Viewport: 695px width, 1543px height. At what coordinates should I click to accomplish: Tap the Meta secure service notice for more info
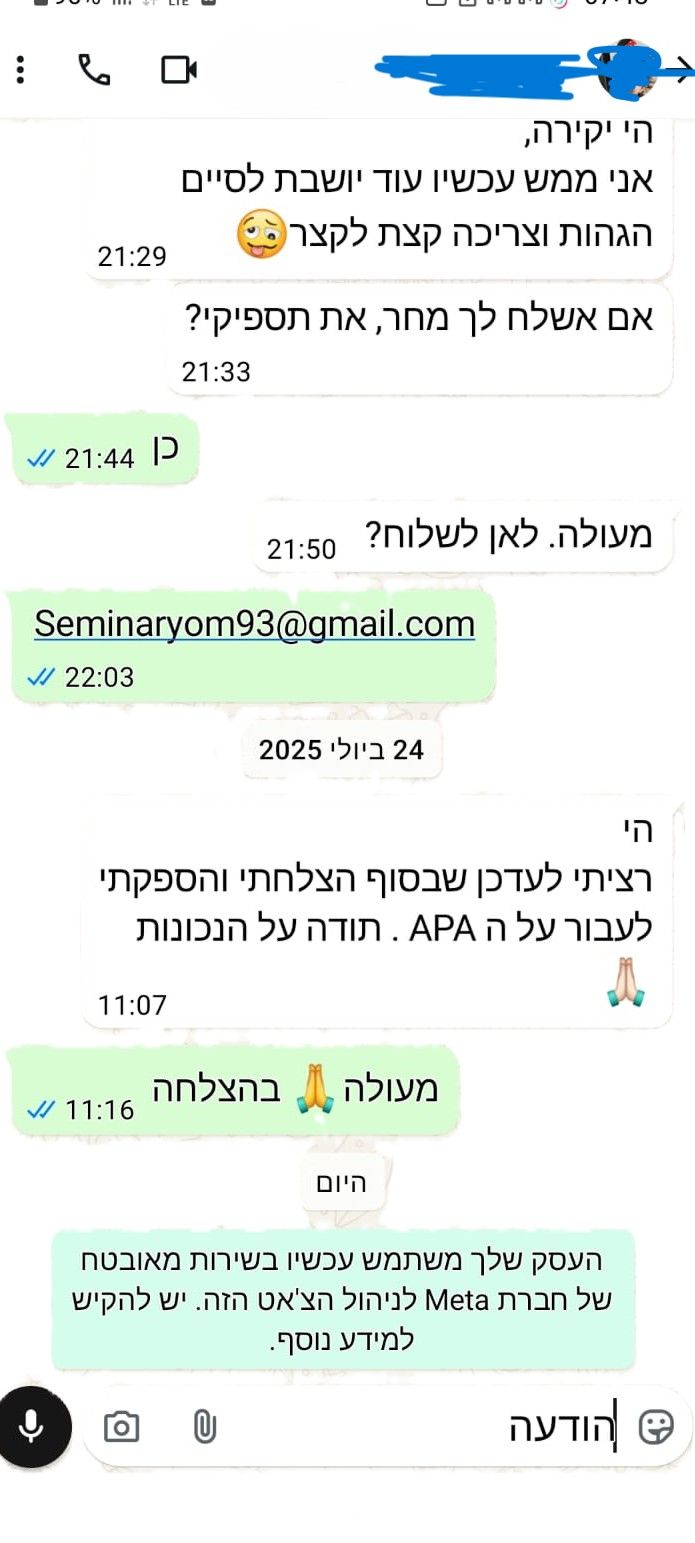click(x=343, y=1299)
